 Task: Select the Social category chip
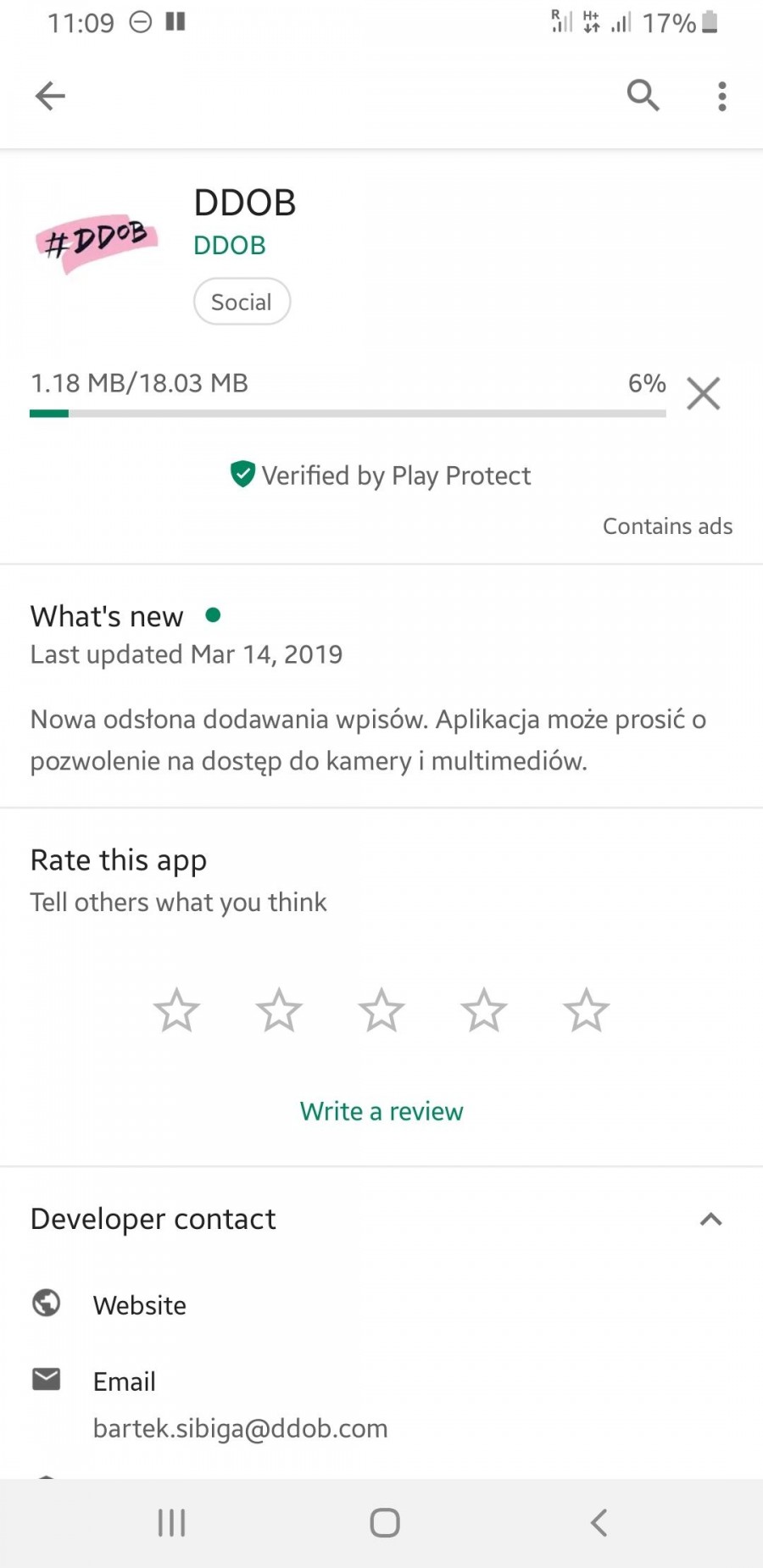tap(242, 302)
